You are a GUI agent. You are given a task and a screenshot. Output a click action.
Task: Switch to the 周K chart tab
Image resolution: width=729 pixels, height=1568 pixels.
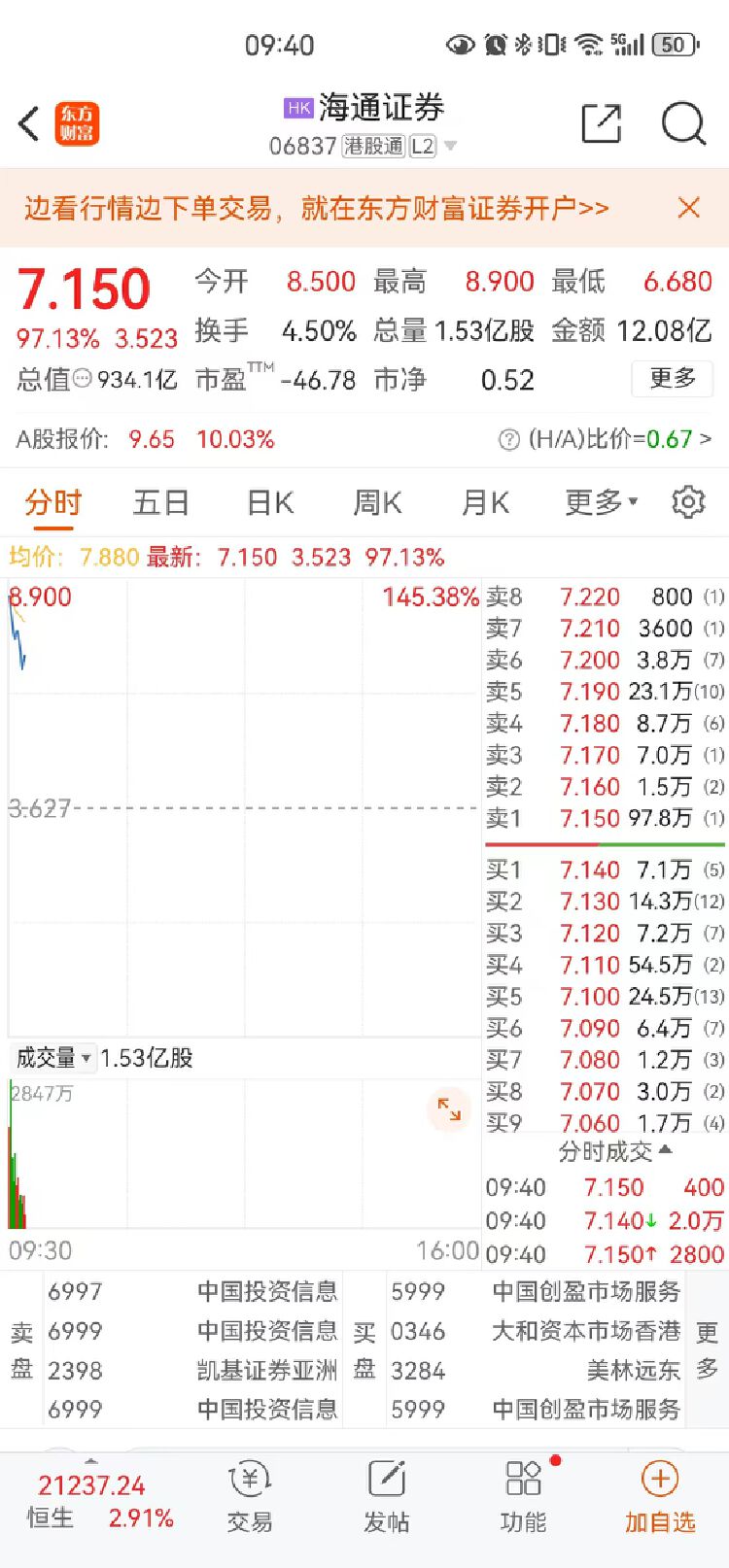coord(377,502)
